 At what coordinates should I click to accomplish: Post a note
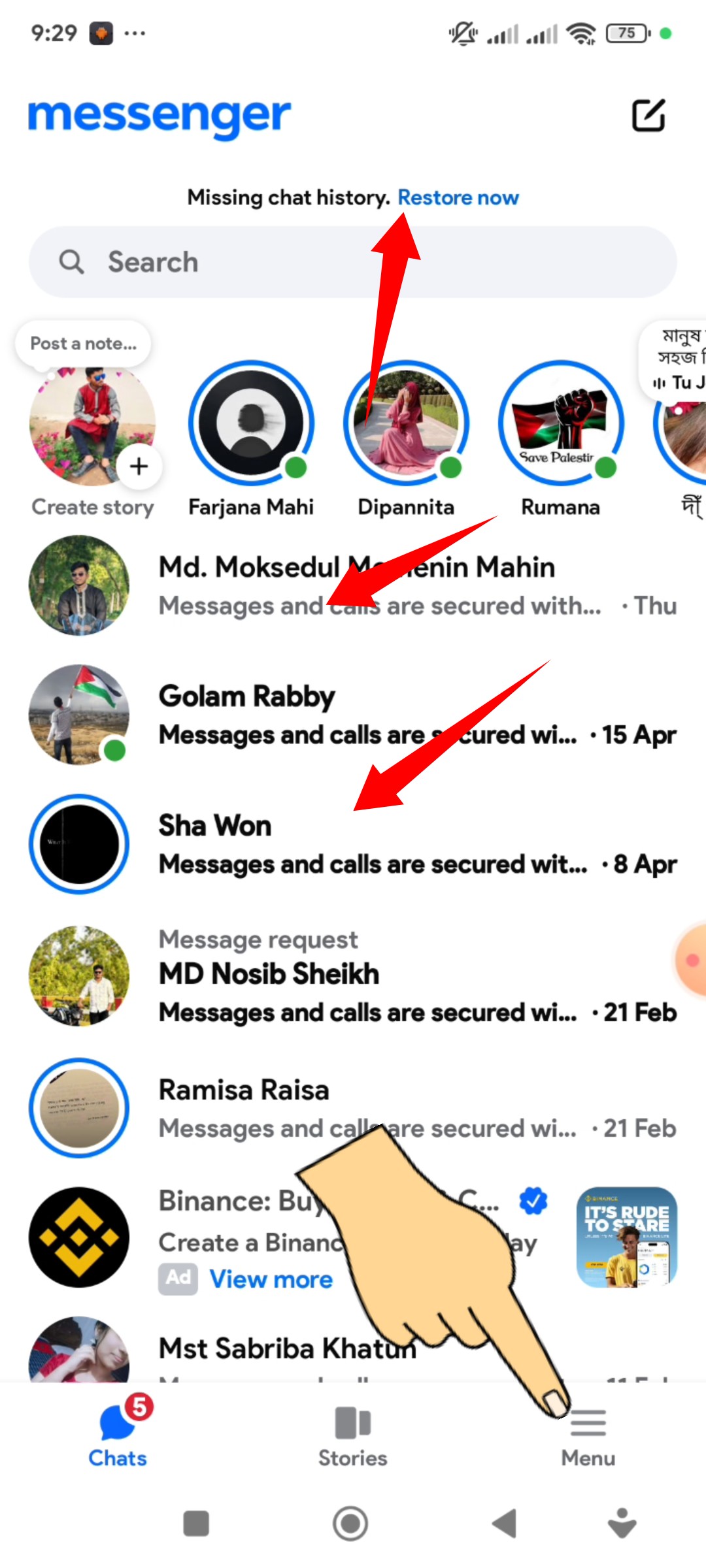[84, 344]
